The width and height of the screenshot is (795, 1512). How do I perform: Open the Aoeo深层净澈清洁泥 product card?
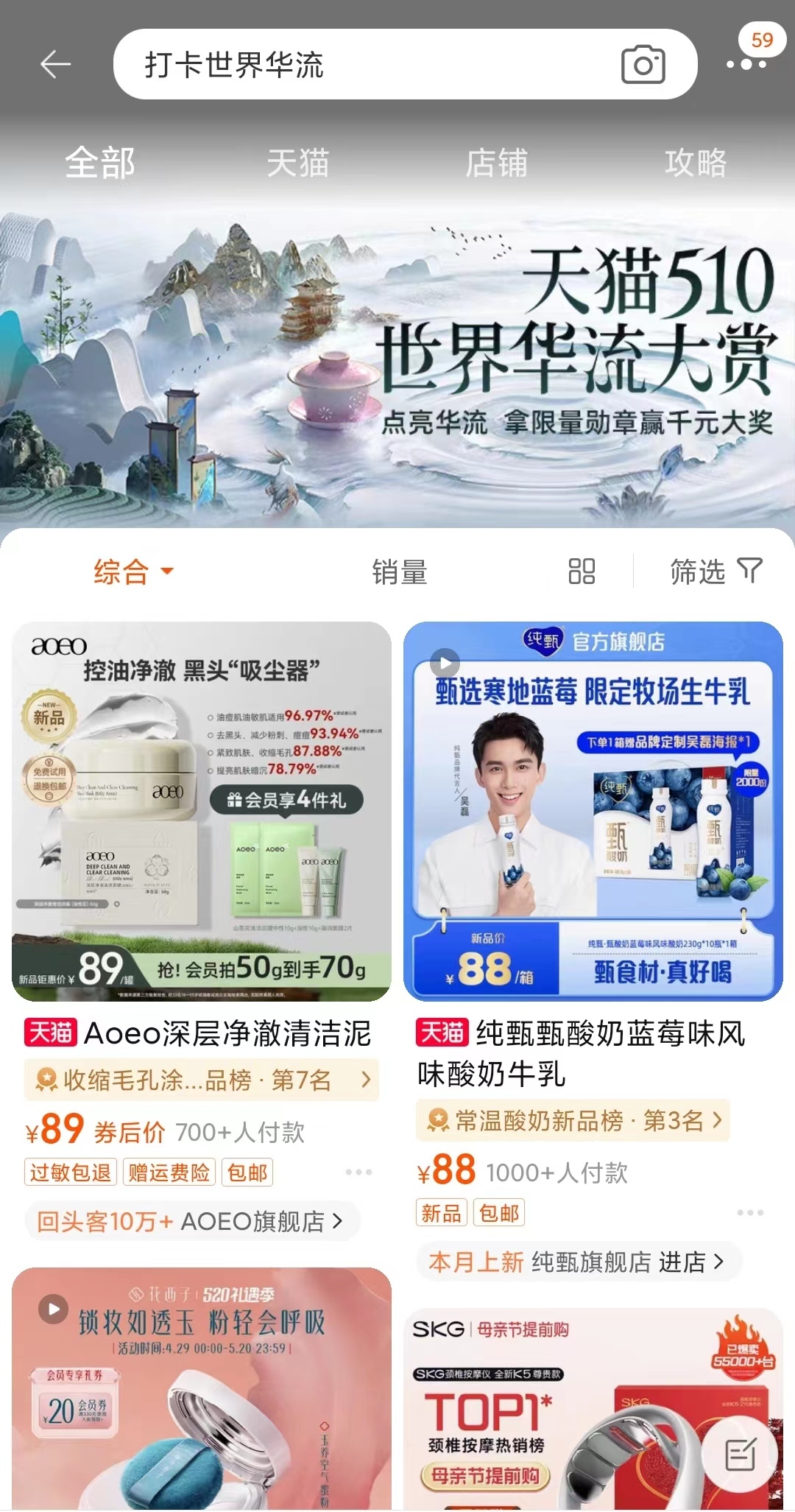202,812
